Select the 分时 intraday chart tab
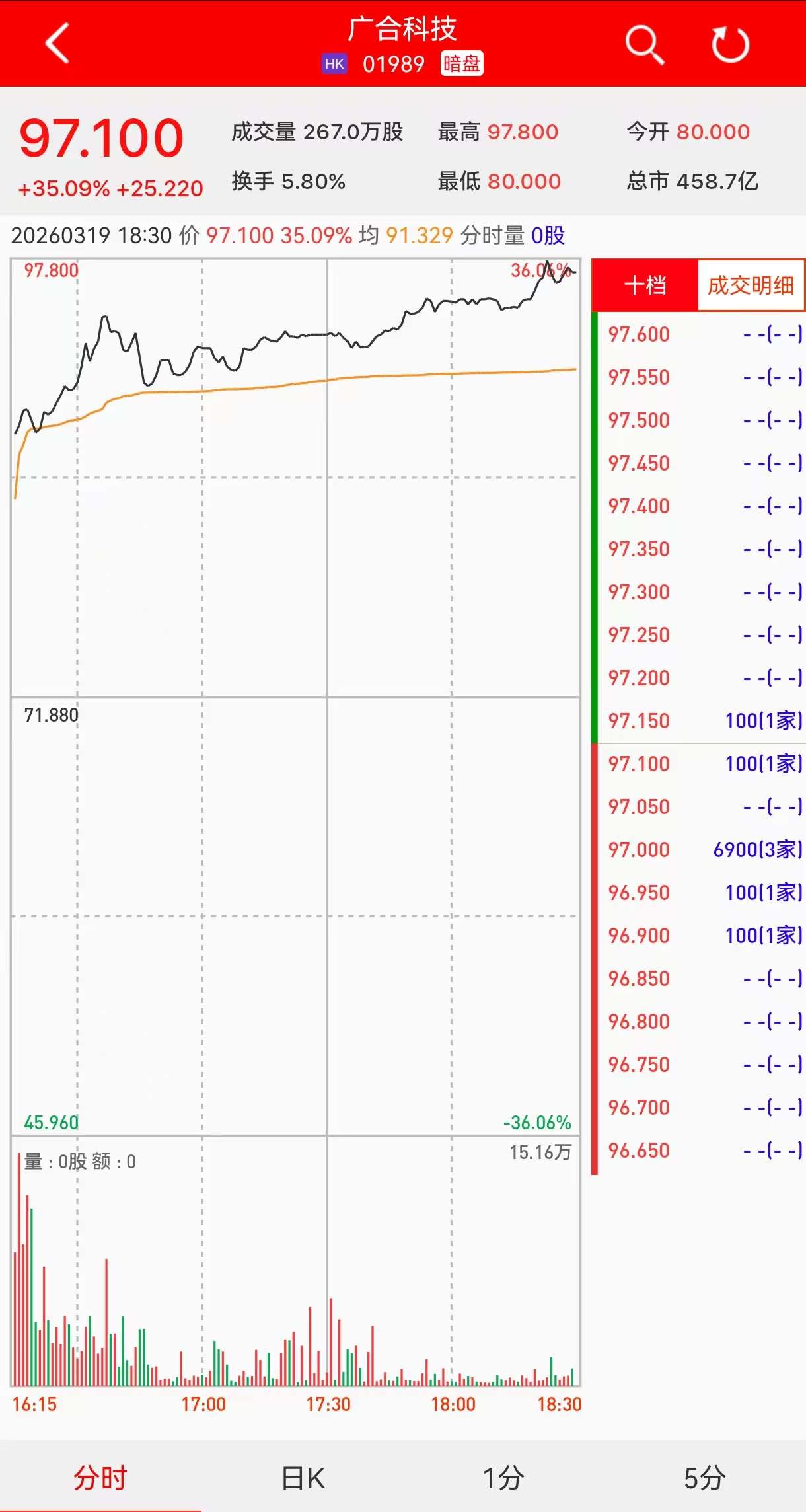Viewport: 806px width, 1512px height. pos(100,1478)
